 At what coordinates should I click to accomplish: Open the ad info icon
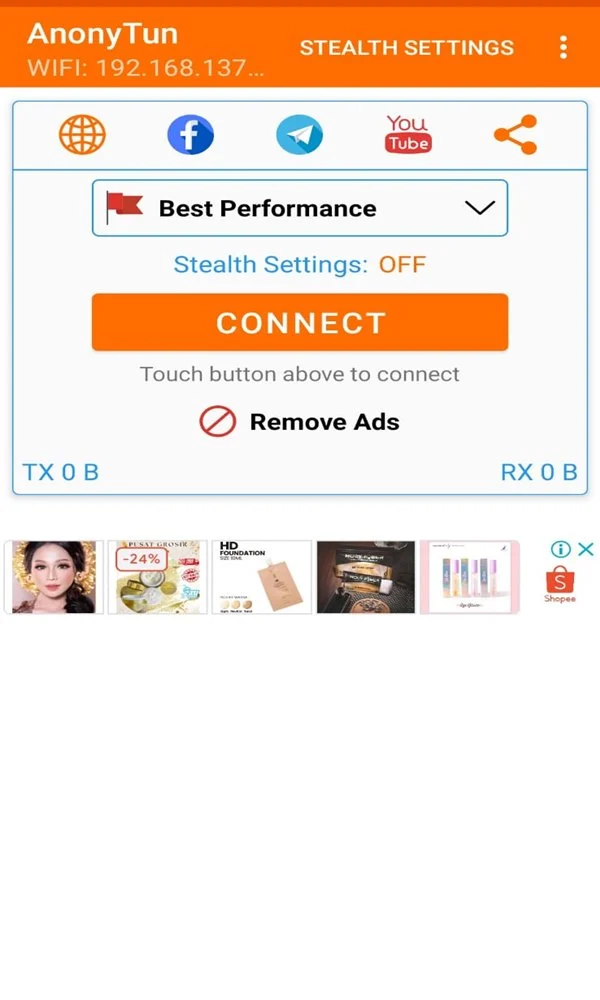pos(561,549)
